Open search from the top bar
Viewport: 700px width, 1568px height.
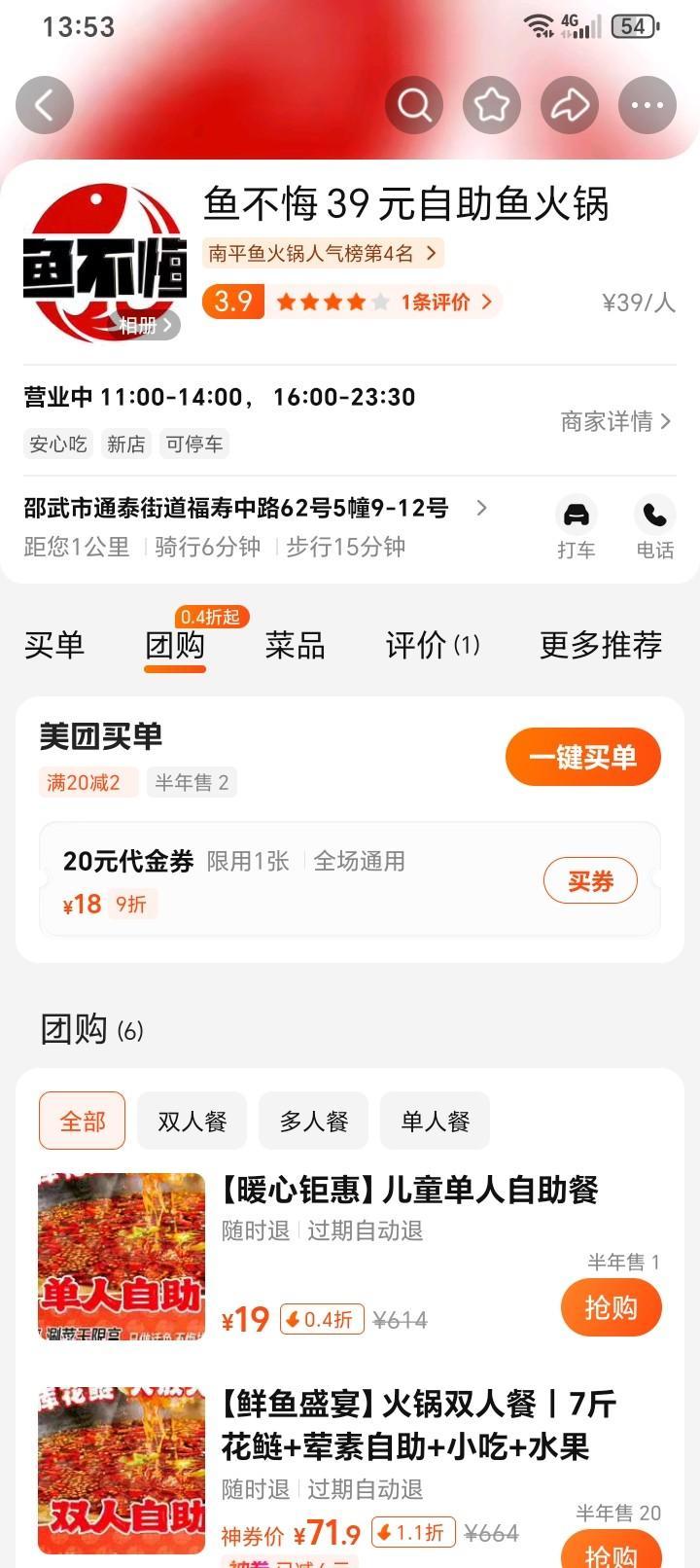click(414, 105)
